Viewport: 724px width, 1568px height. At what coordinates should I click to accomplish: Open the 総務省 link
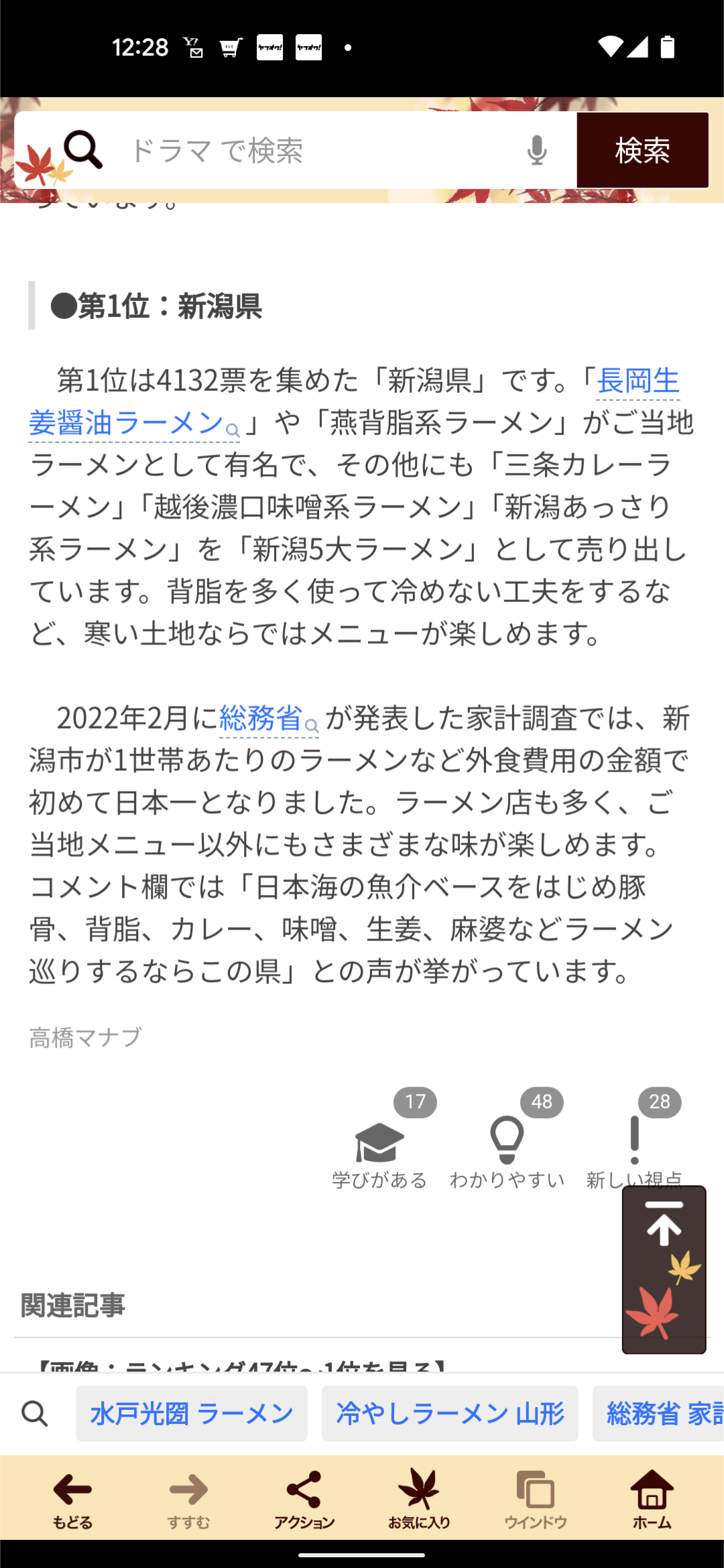[261, 718]
